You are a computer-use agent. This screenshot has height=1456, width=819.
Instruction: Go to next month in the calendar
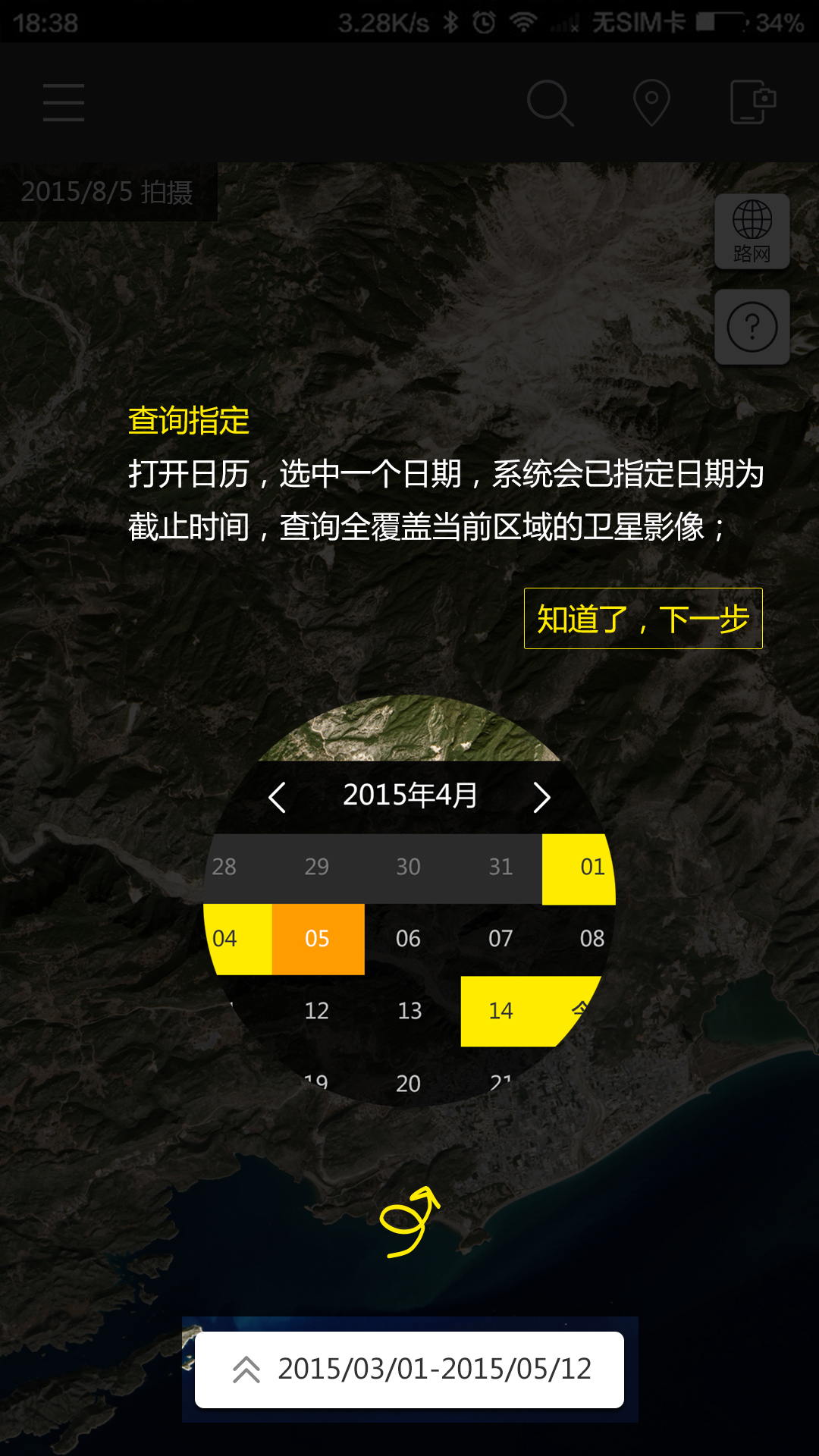click(541, 797)
